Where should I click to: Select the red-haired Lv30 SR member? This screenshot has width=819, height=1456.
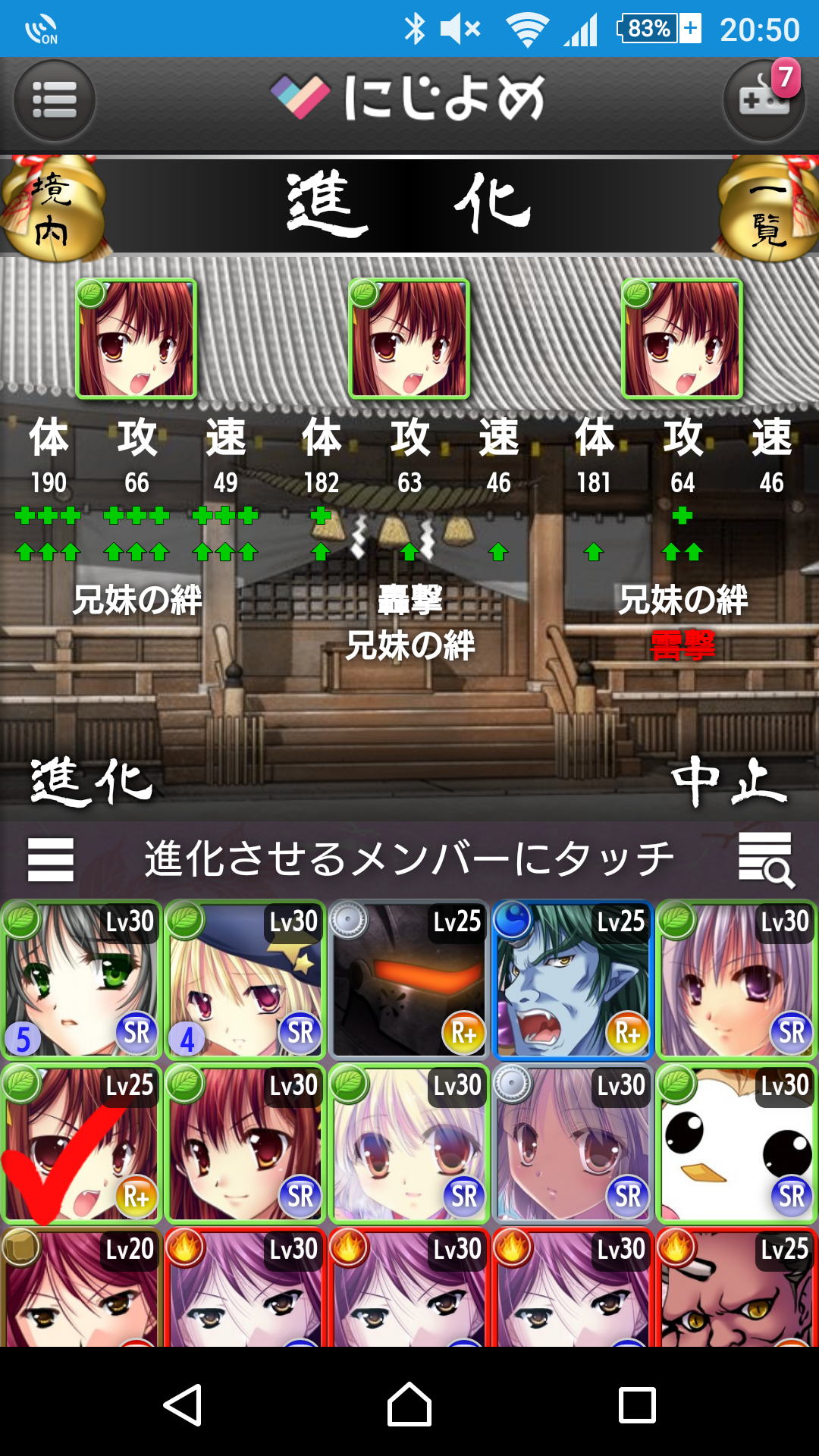point(245,1144)
